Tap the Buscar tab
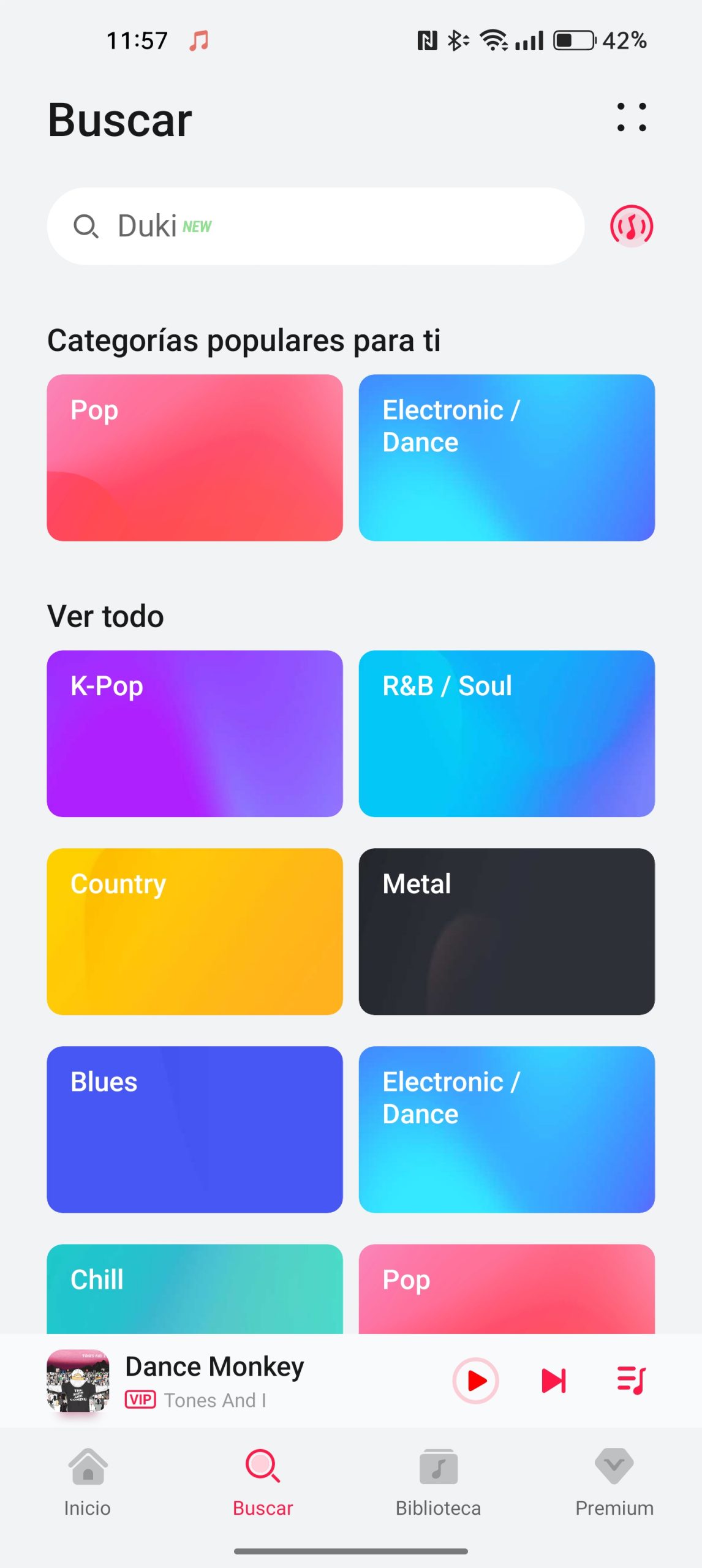 coord(263,1482)
